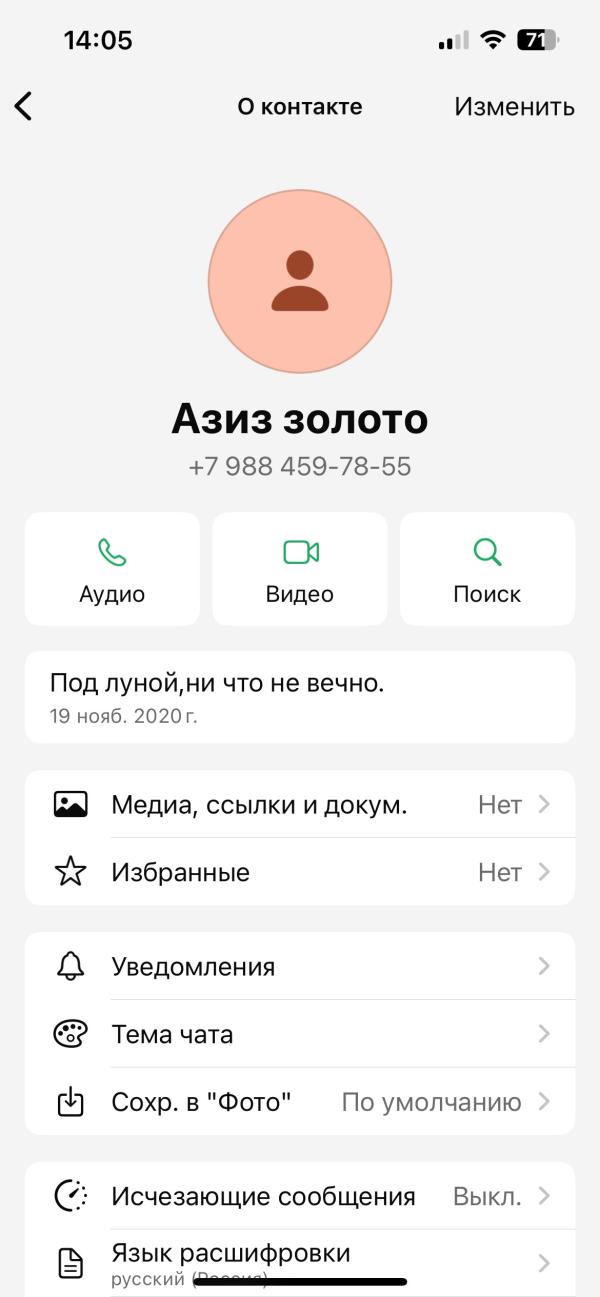
Task: Open the Избранные starred messages row
Action: (300, 872)
